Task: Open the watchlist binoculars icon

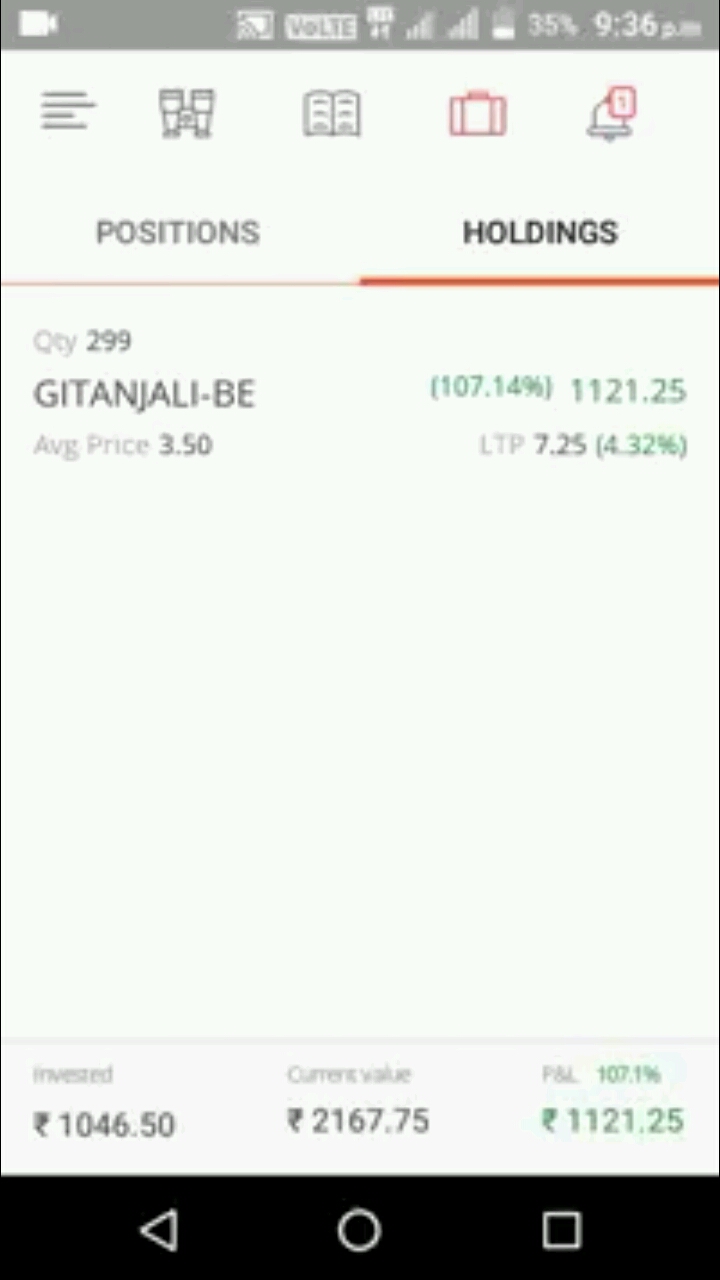Action: pos(187,113)
